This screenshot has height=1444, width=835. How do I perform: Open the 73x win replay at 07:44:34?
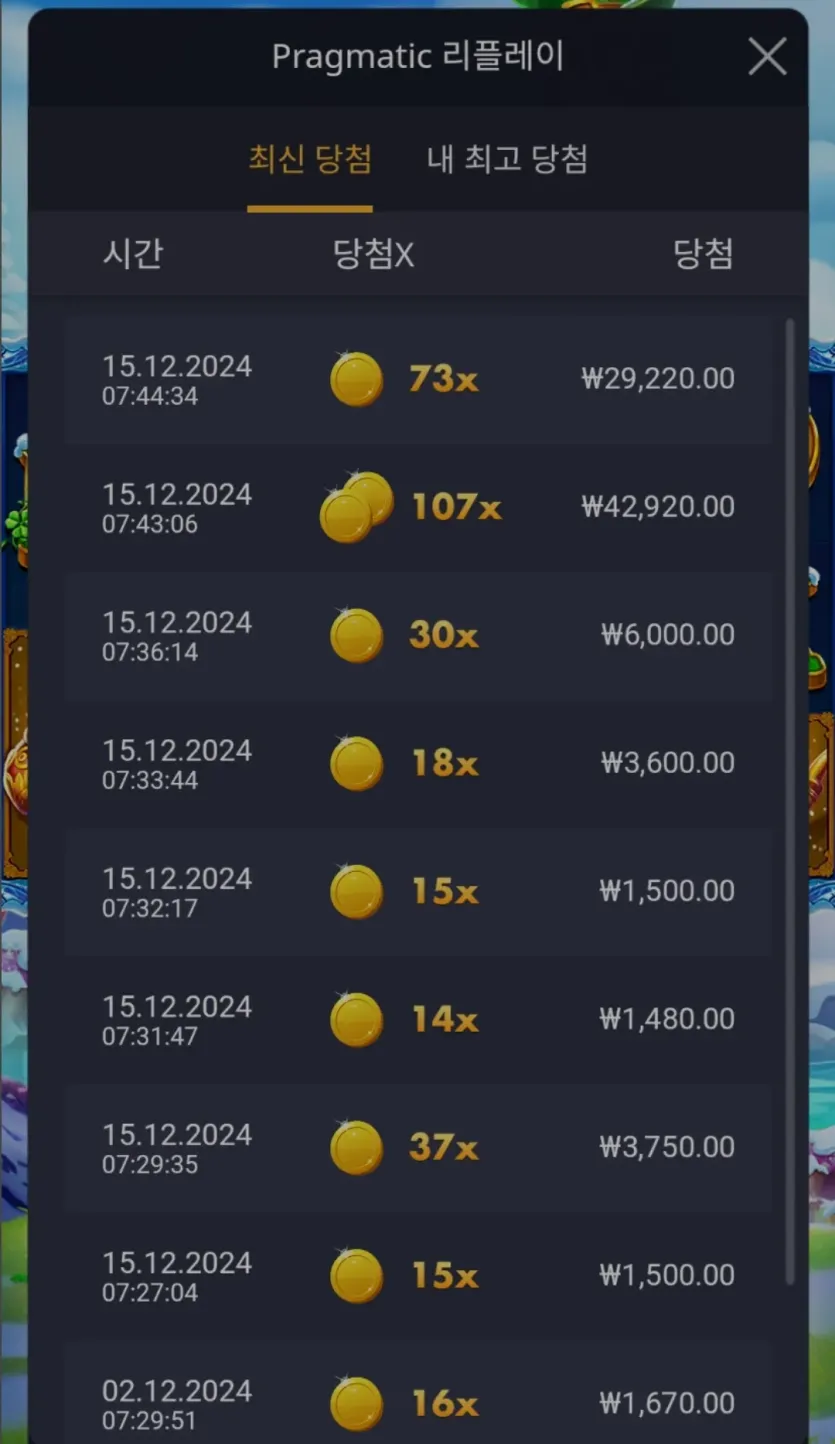coord(418,379)
